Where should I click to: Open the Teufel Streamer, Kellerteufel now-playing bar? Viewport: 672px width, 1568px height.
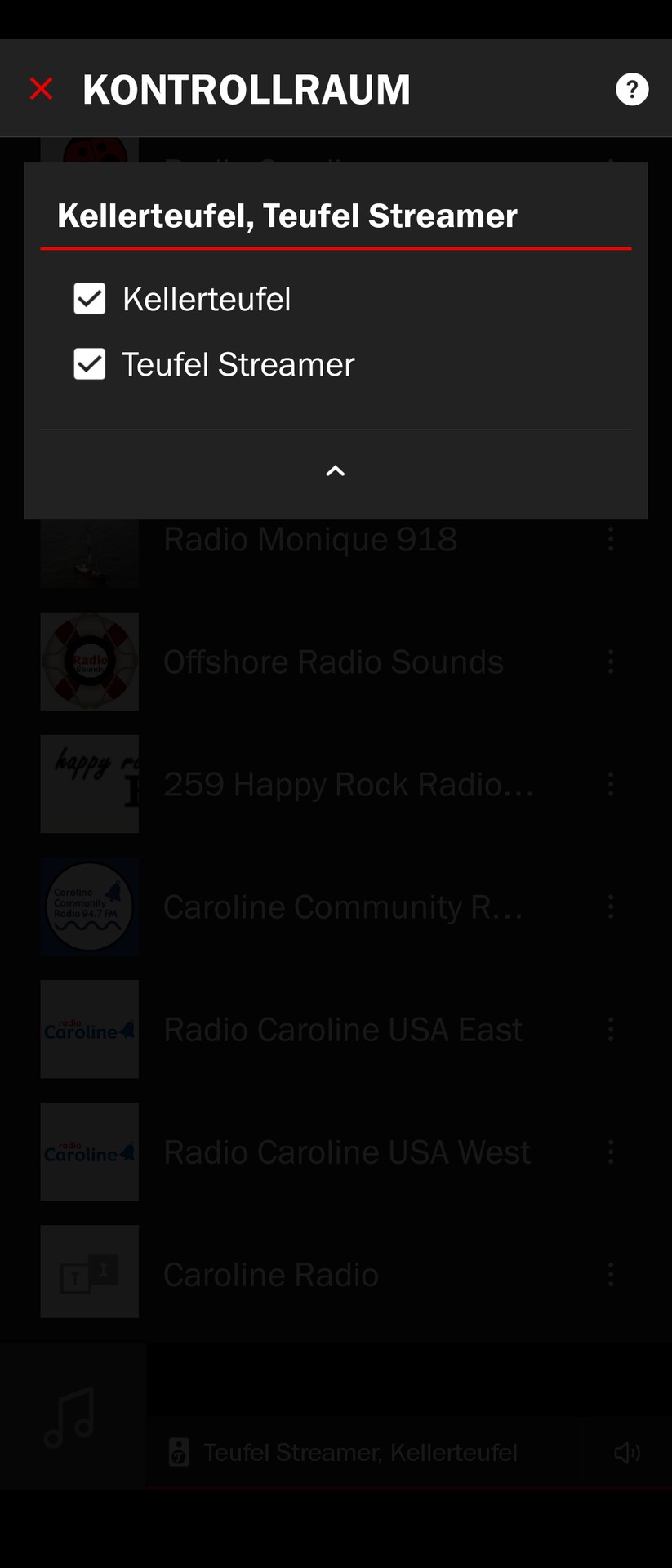pyautogui.click(x=359, y=1452)
